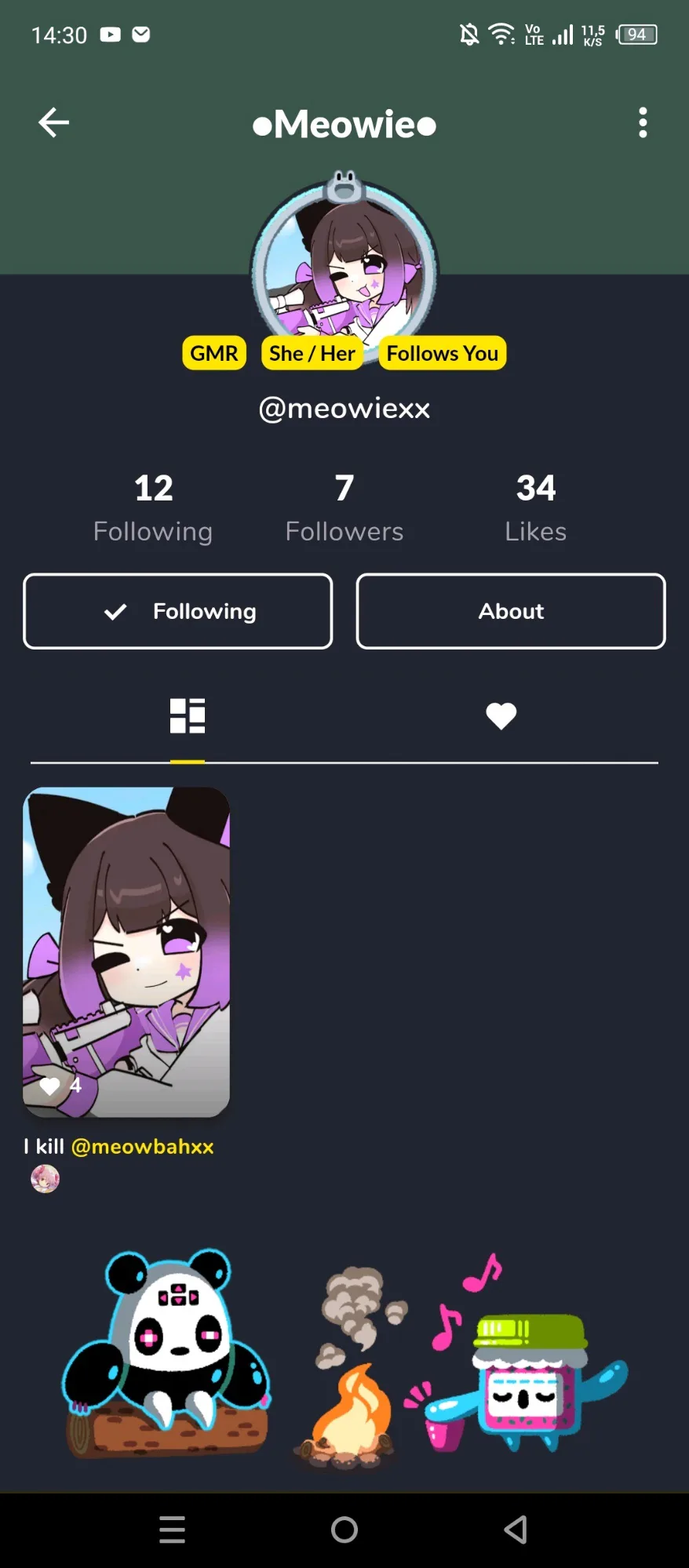View the 12 Following list
The image size is (689, 1568).
point(153,508)
